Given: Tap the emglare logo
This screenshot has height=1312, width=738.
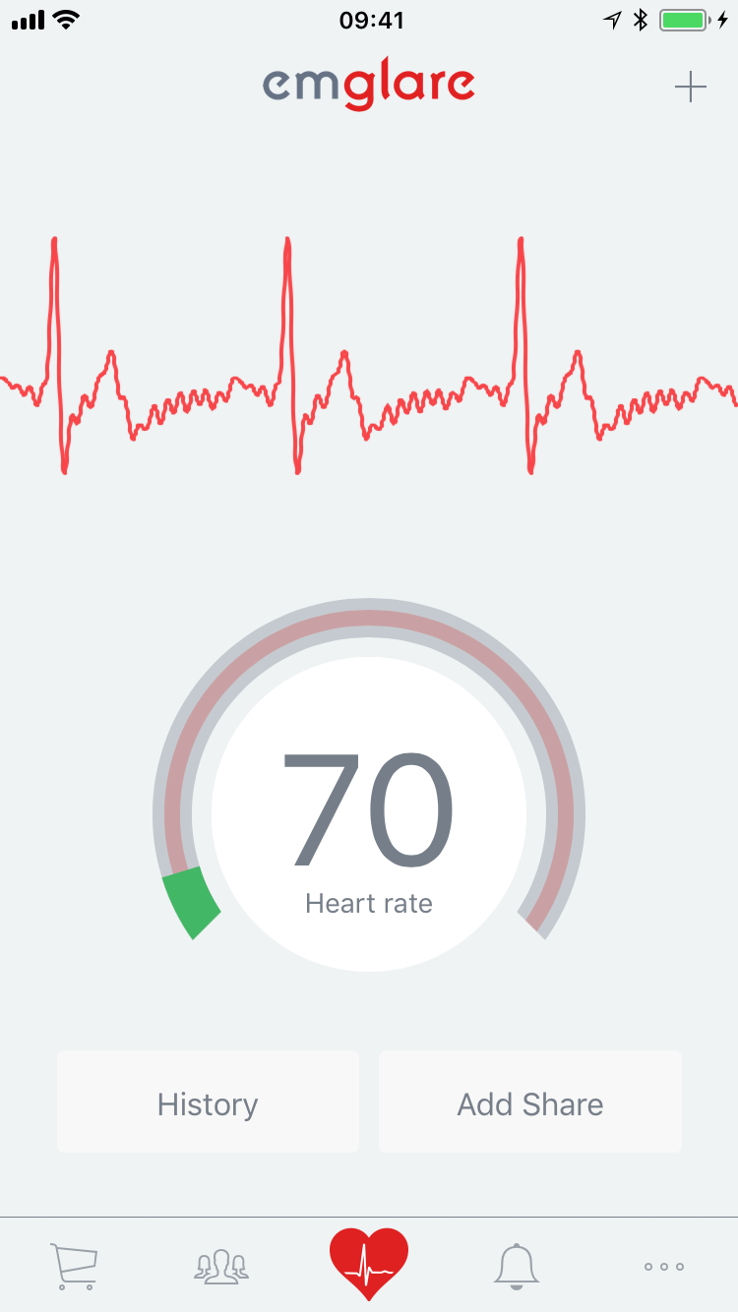Looking at the screenshot, I should click(x=369, y=84).
